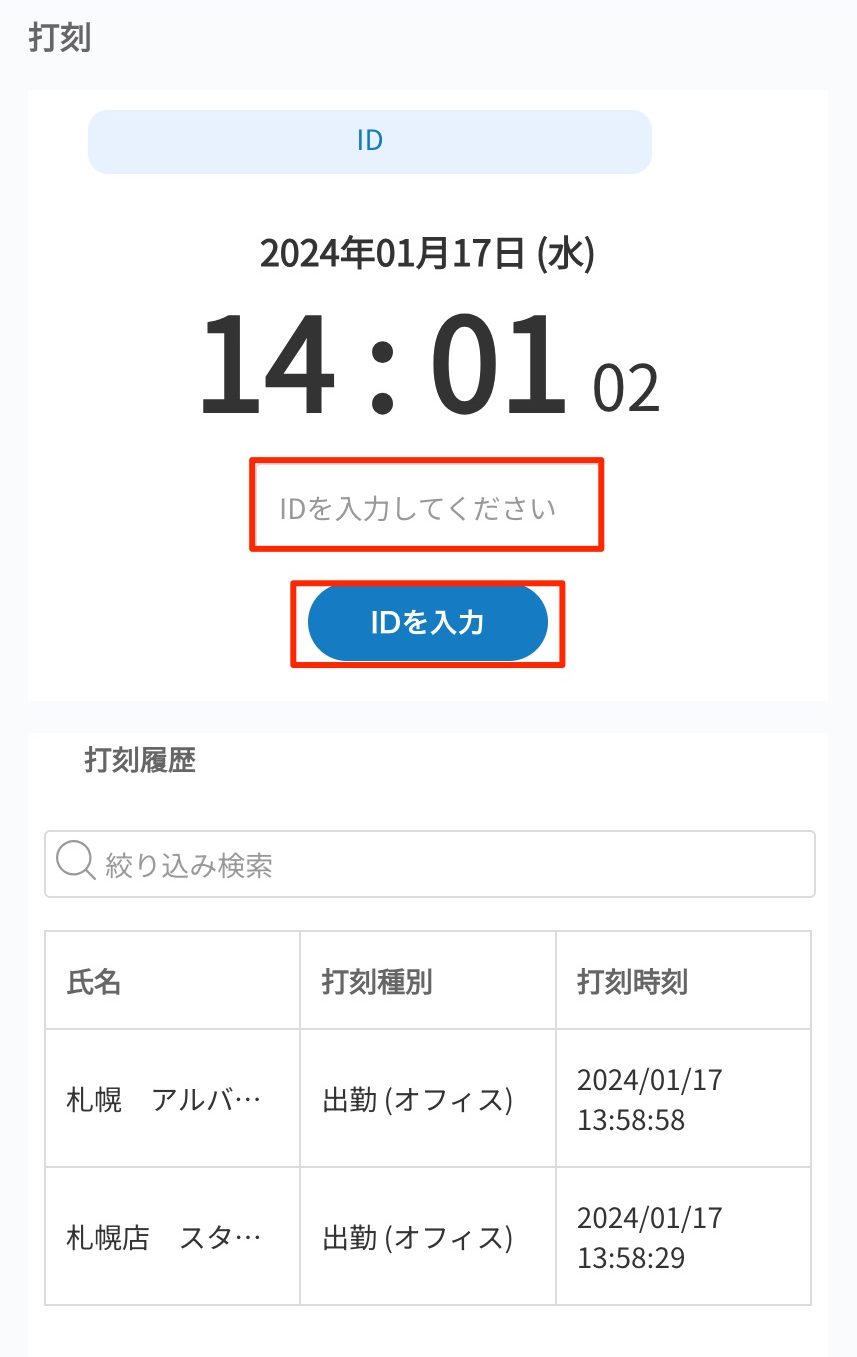
Task: Select the ID tab at the top
Action: click(370, 141)
